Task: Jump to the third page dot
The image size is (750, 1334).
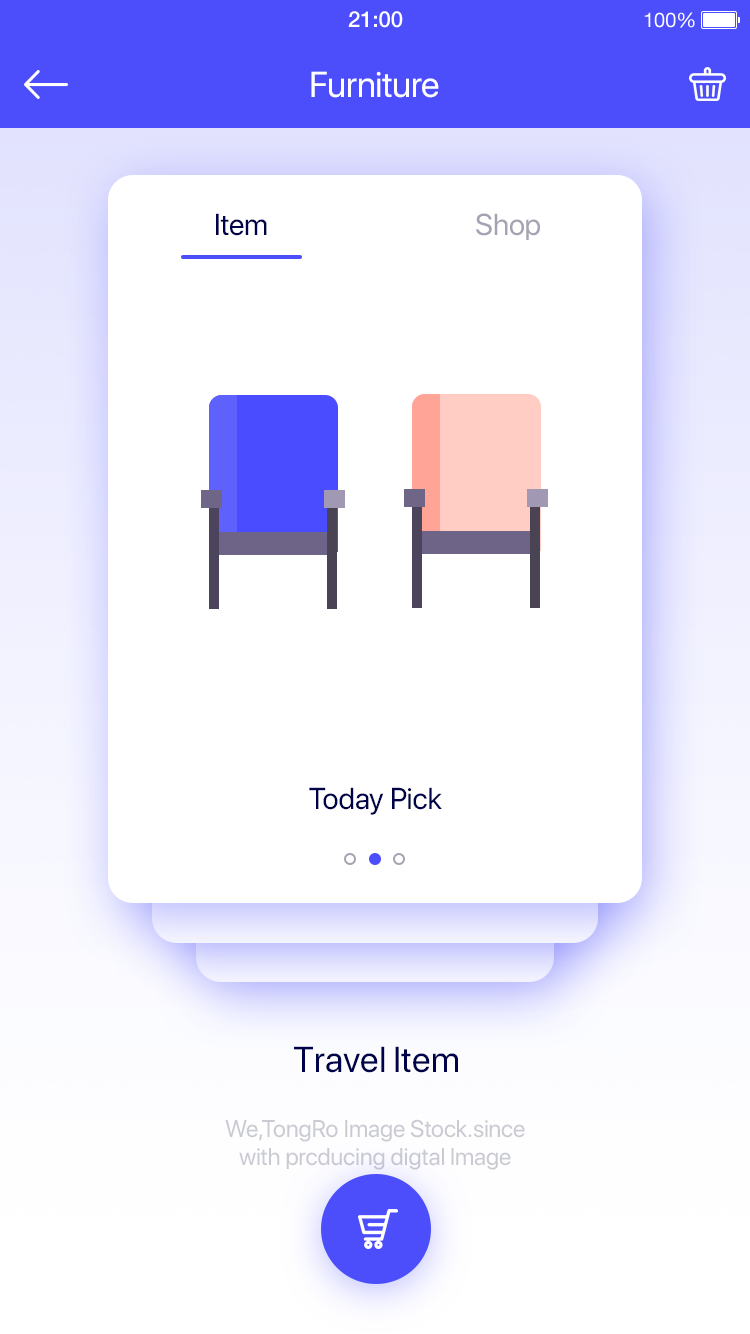Action: 399,859
